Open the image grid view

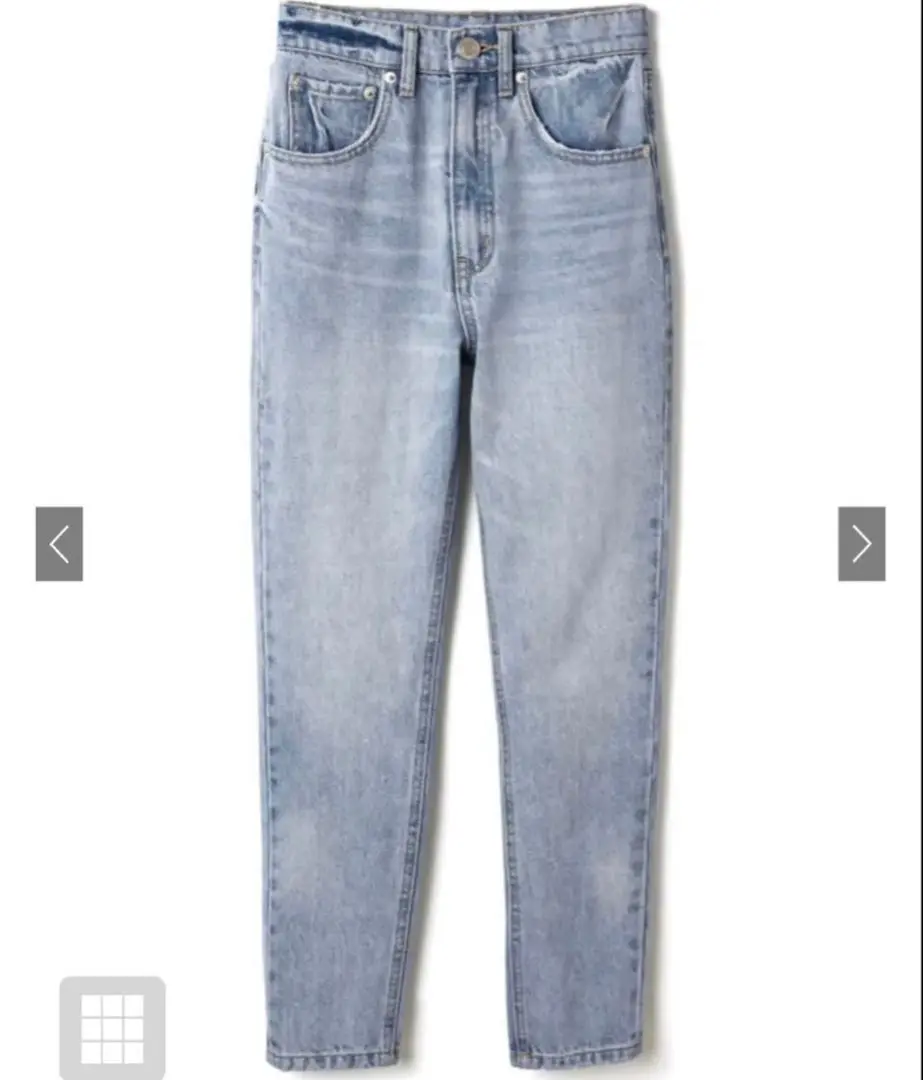(112, 1027)
